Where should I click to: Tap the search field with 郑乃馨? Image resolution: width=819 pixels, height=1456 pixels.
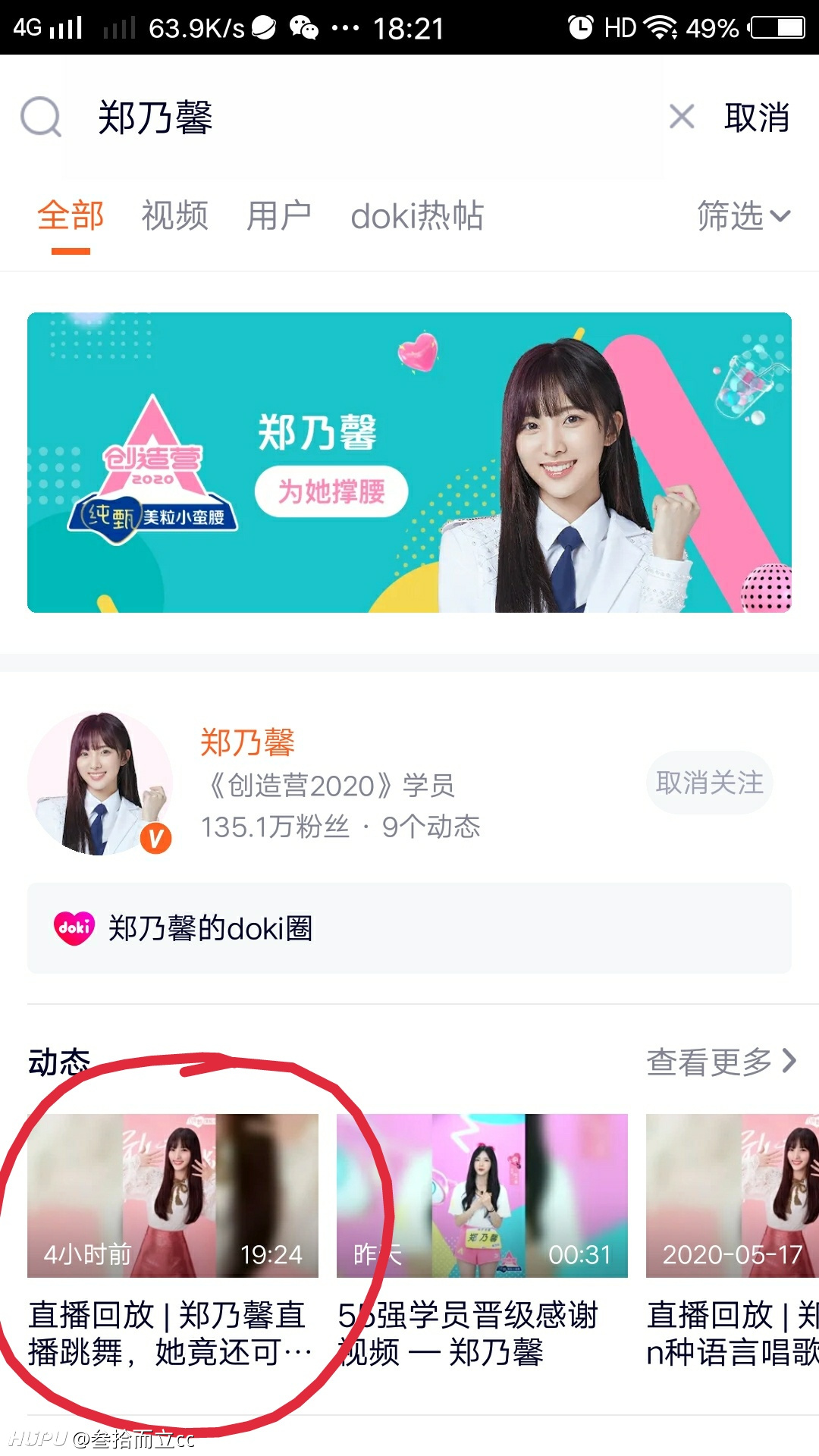tap(364, 118)
